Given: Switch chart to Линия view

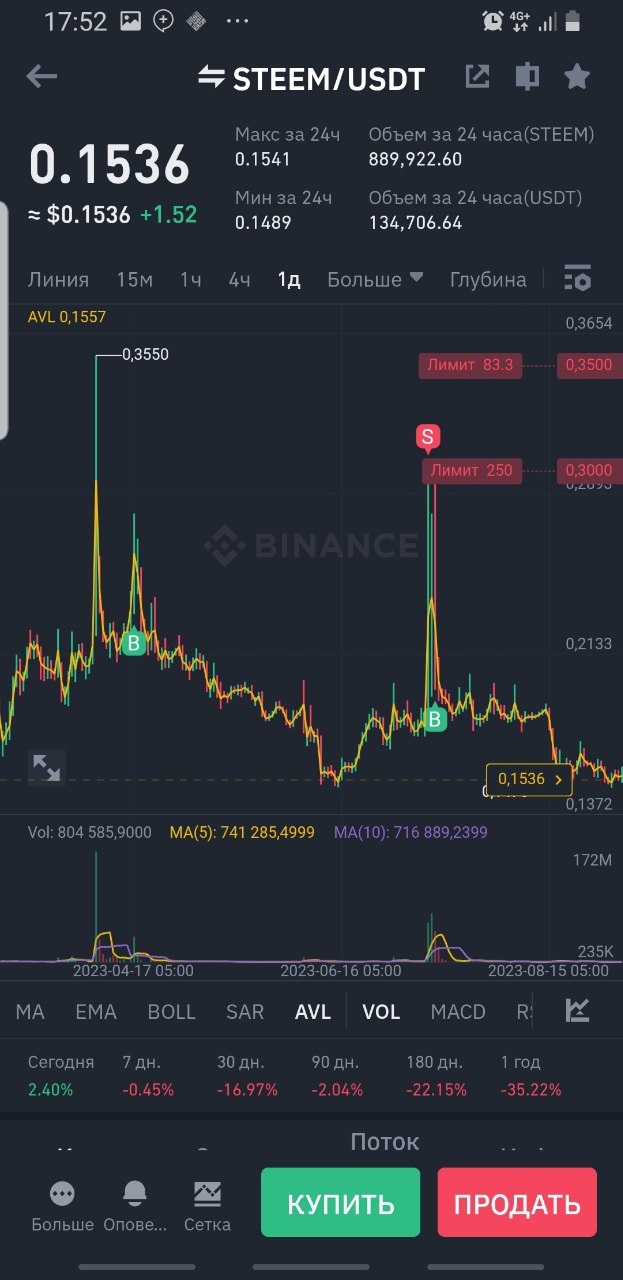Looking at the screenshot, I should tap(58, 280).
